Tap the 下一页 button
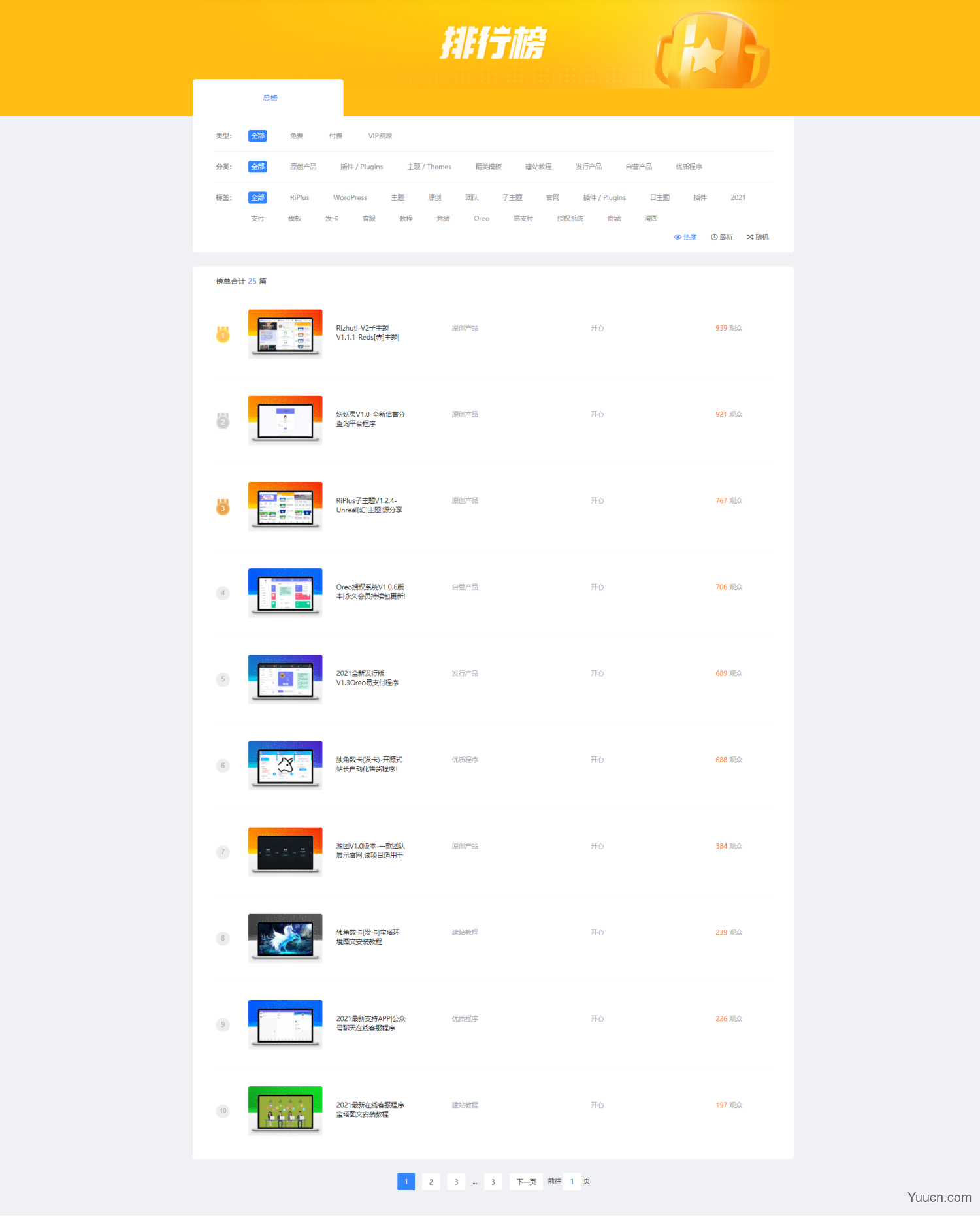980x1217 pixels. point(526,1182)
